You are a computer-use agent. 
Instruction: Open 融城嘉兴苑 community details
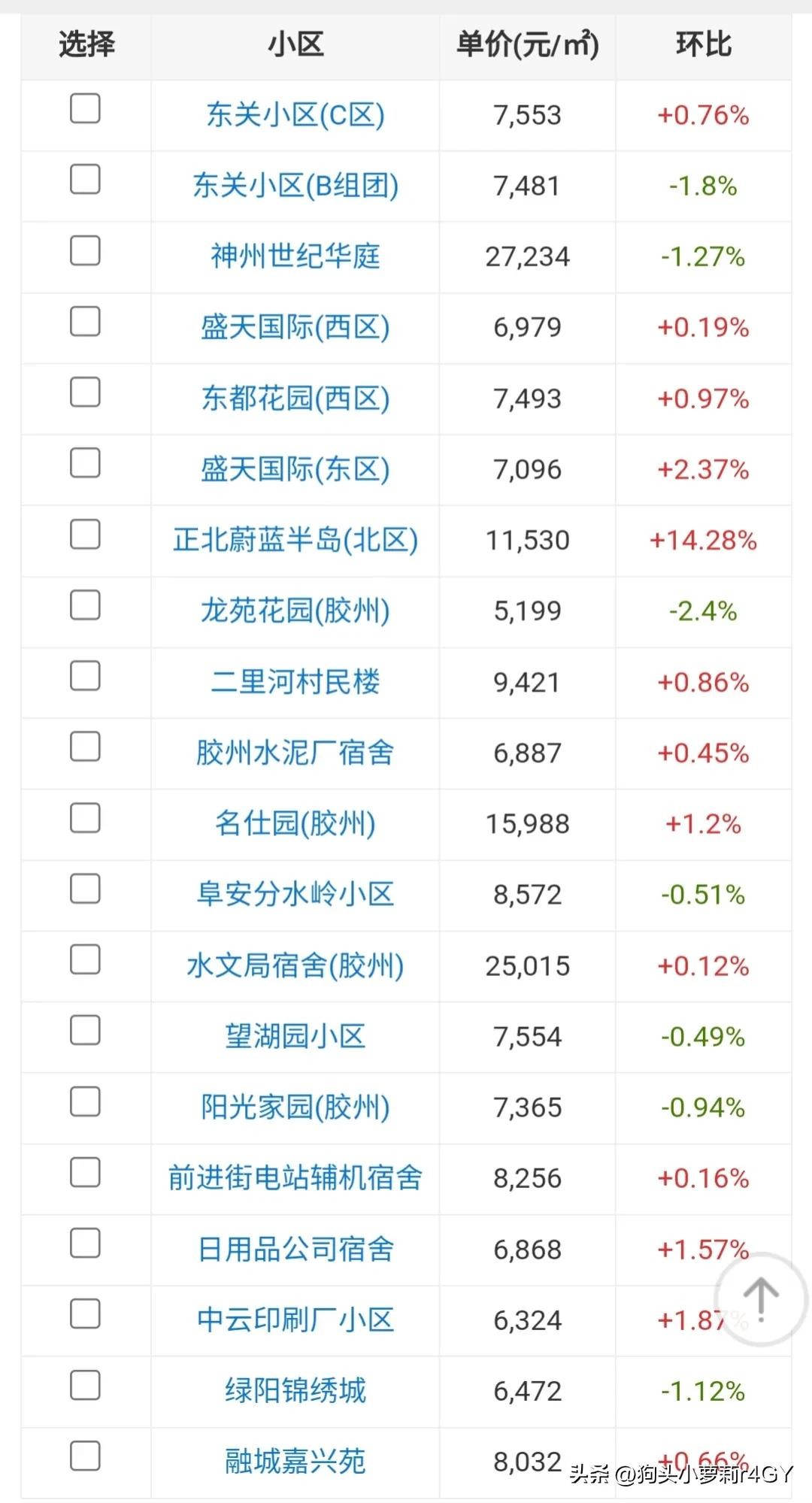point(295,1462)
